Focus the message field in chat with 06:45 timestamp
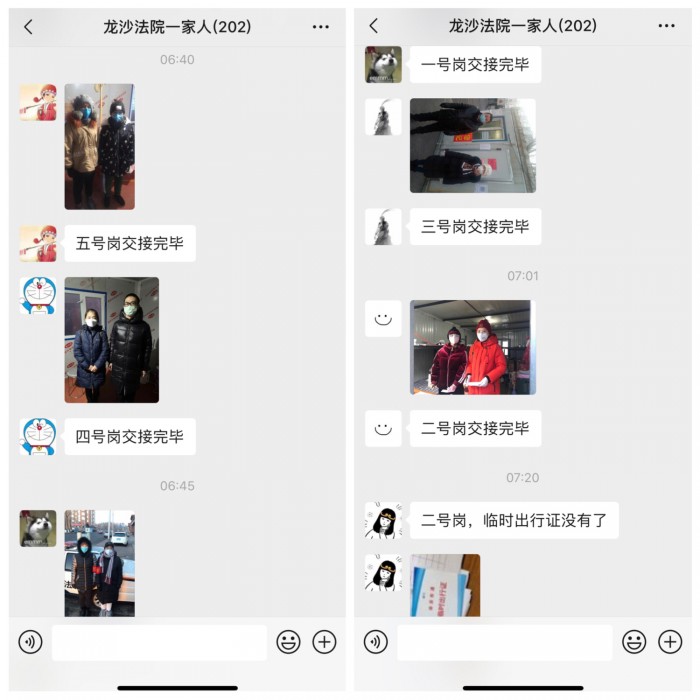The height and width of the screenshot is (700, 700). [159, 642]
